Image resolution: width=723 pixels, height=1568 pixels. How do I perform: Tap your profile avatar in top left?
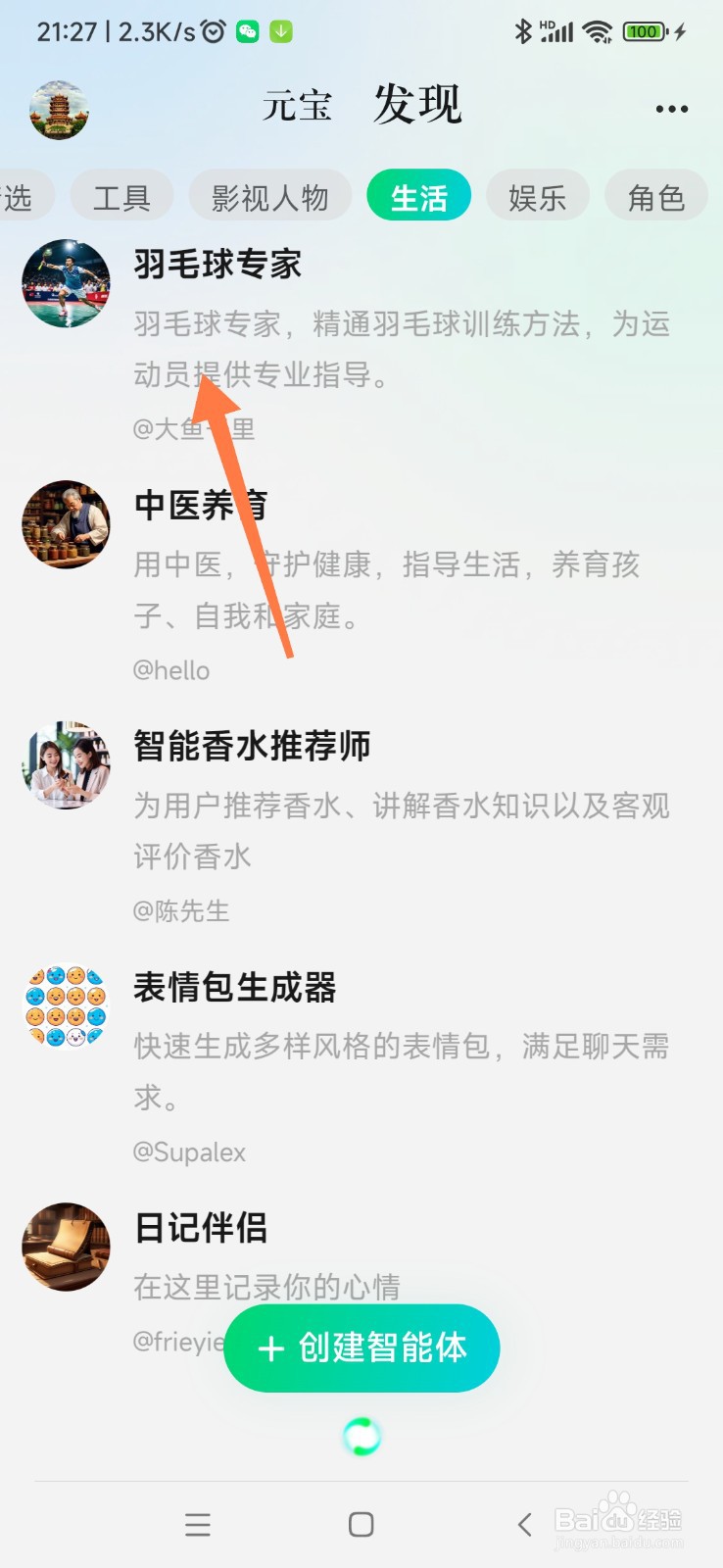pyautogui.click(x=59, y=110)
